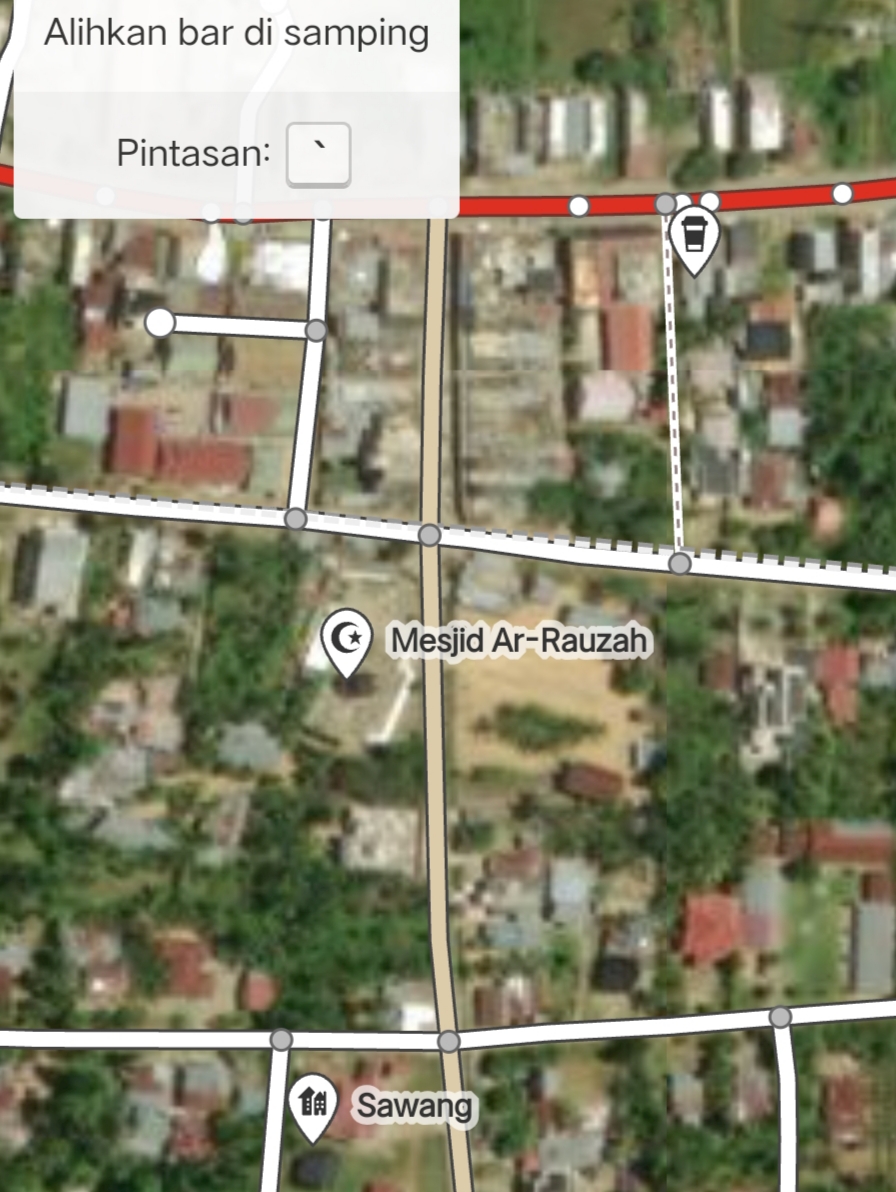Select the dead-end road's large white node
The width and height of the screenshot is (896, 1192).
click(x=160, y=322)
